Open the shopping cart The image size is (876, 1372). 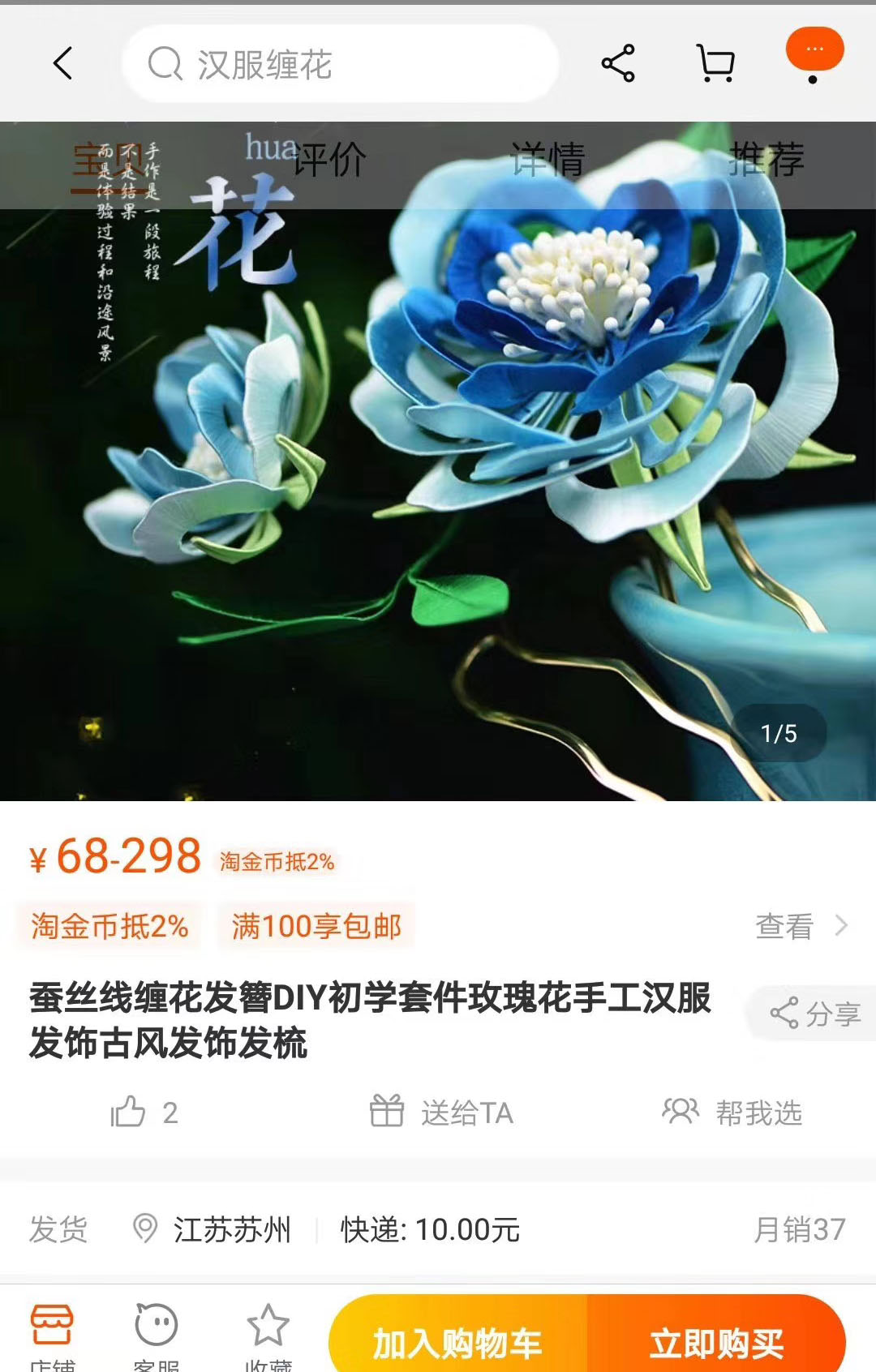[715, 63]
